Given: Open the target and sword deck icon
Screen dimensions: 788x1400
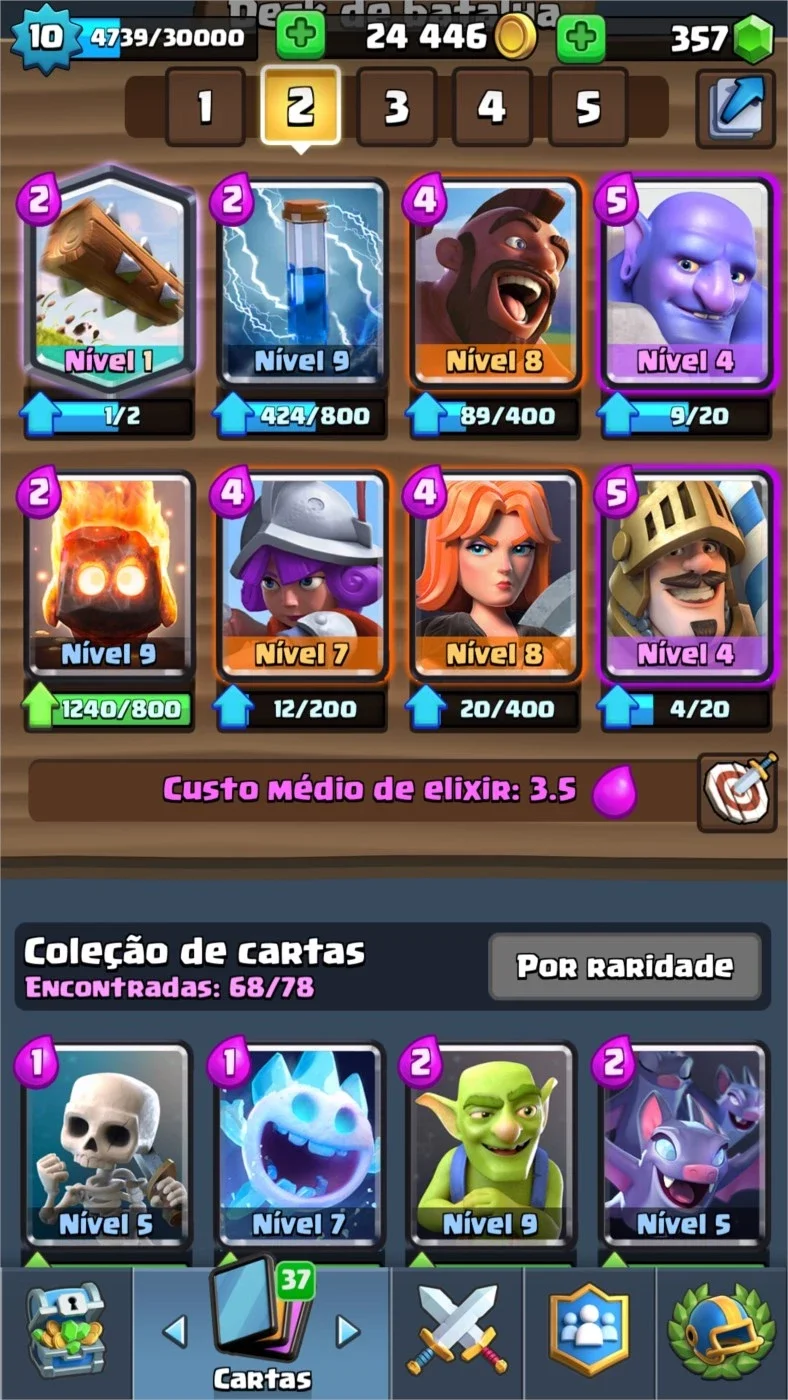Looking at the screenshot, I should [x=737, y=792].
